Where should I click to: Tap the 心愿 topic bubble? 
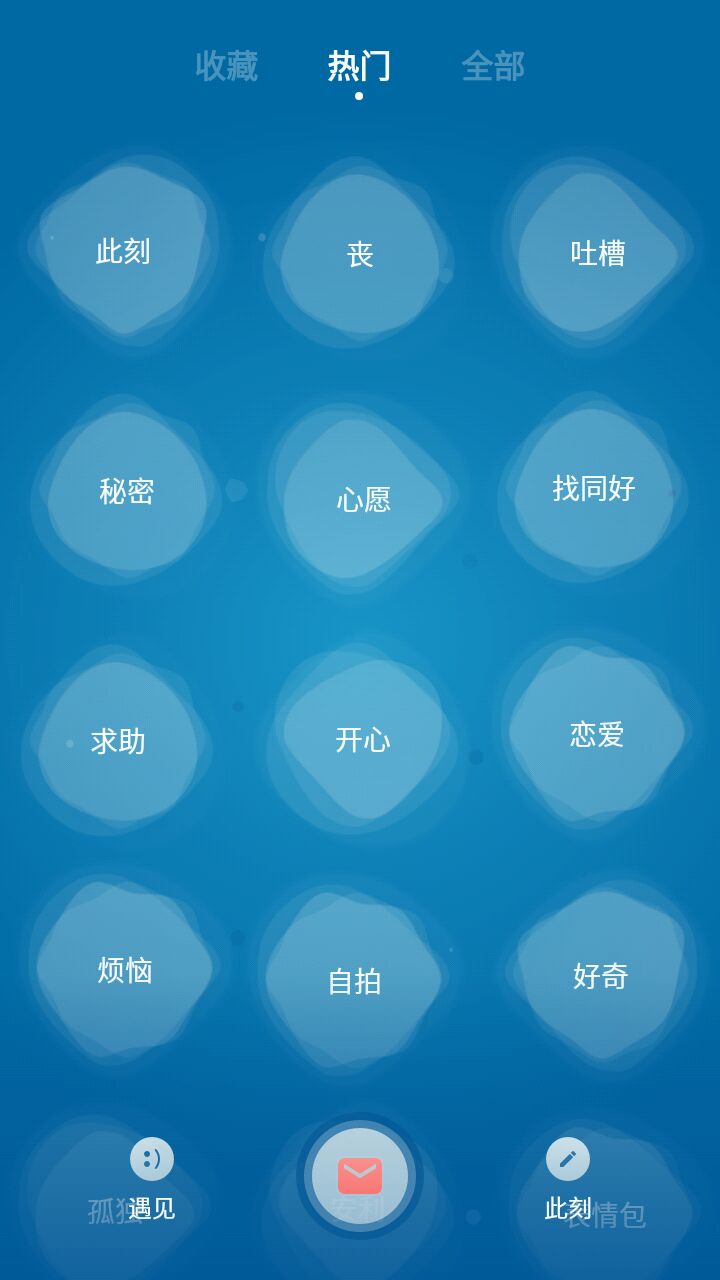coord(363,498)
